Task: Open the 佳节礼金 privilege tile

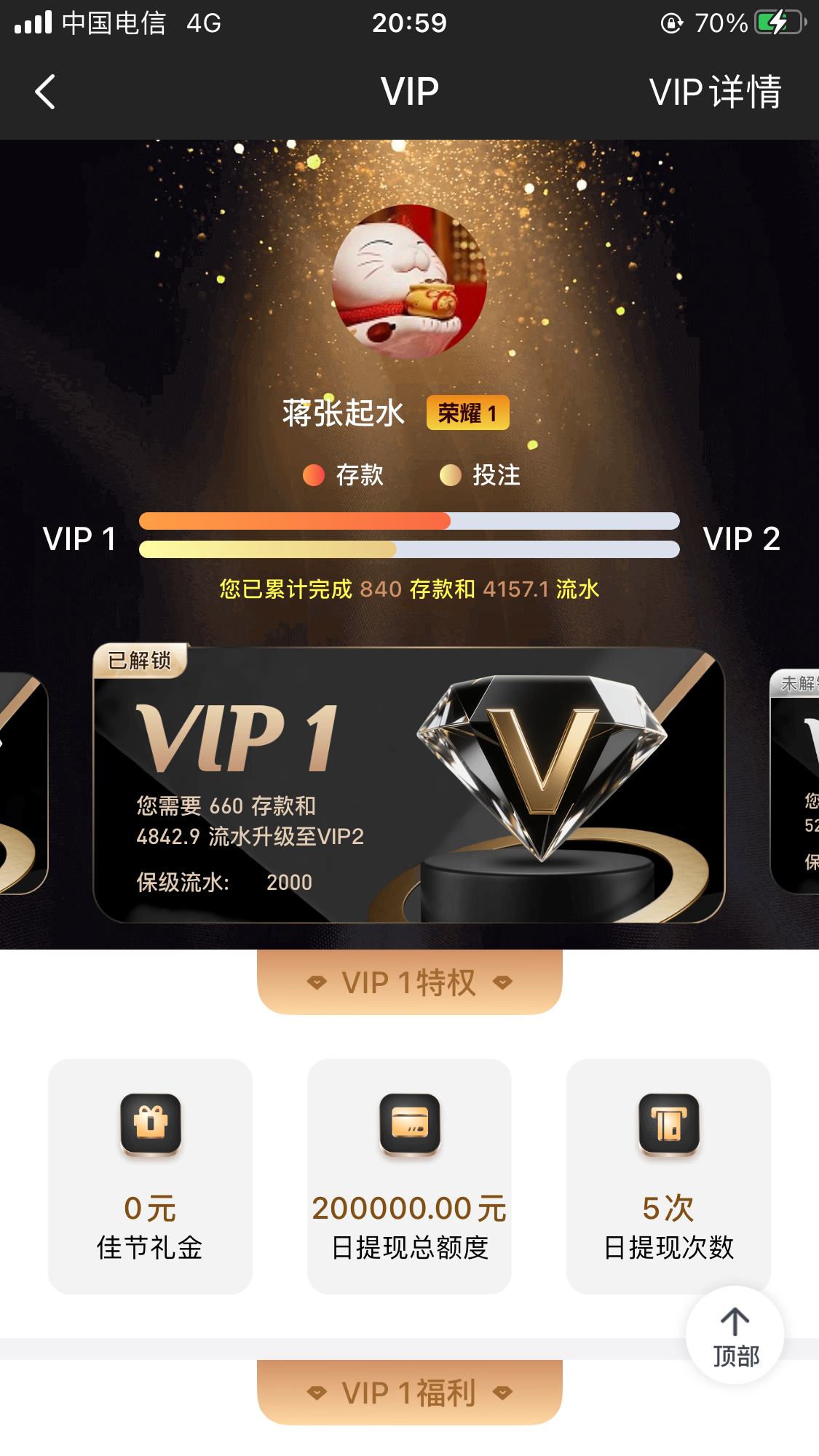Action: pos(150,1176)
